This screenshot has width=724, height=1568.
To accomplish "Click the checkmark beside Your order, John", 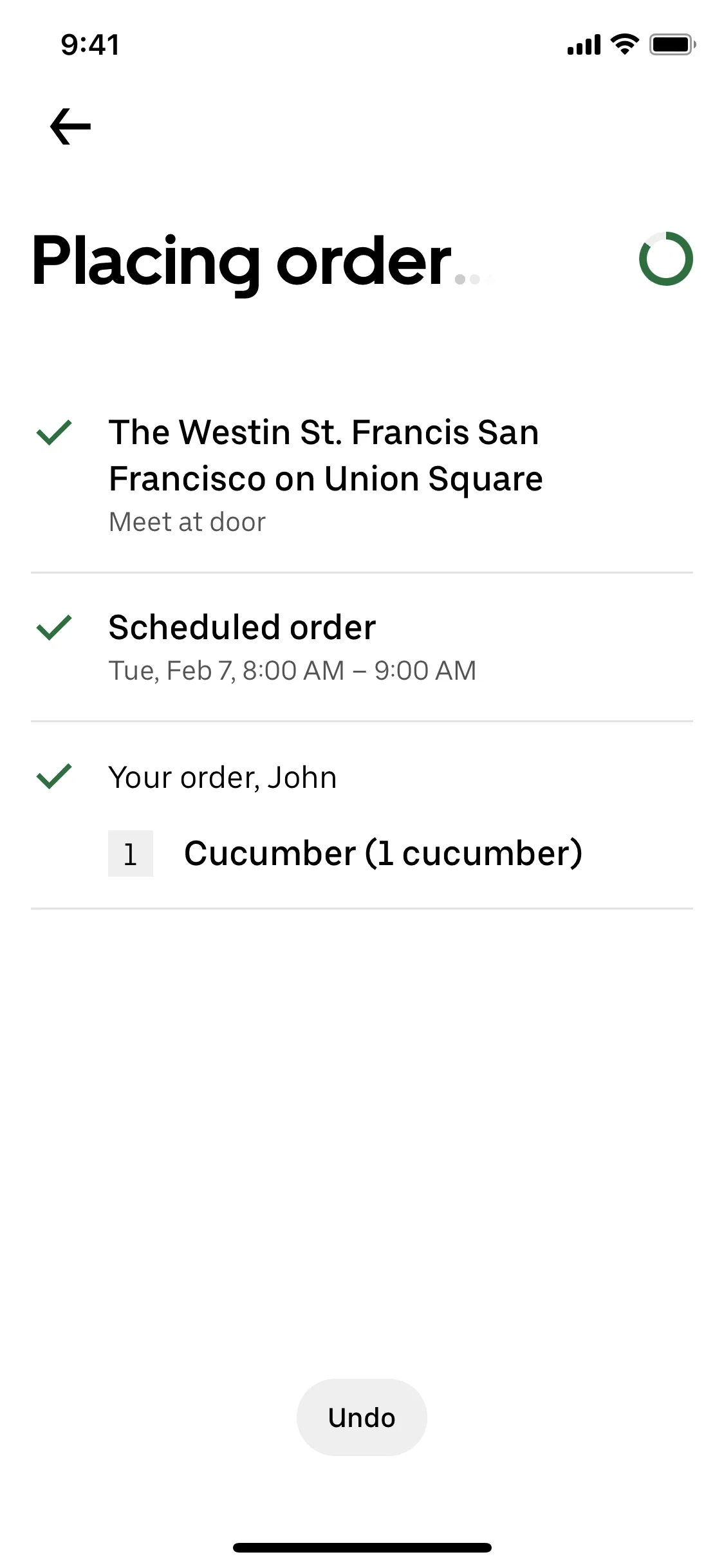I will point(57,778).
